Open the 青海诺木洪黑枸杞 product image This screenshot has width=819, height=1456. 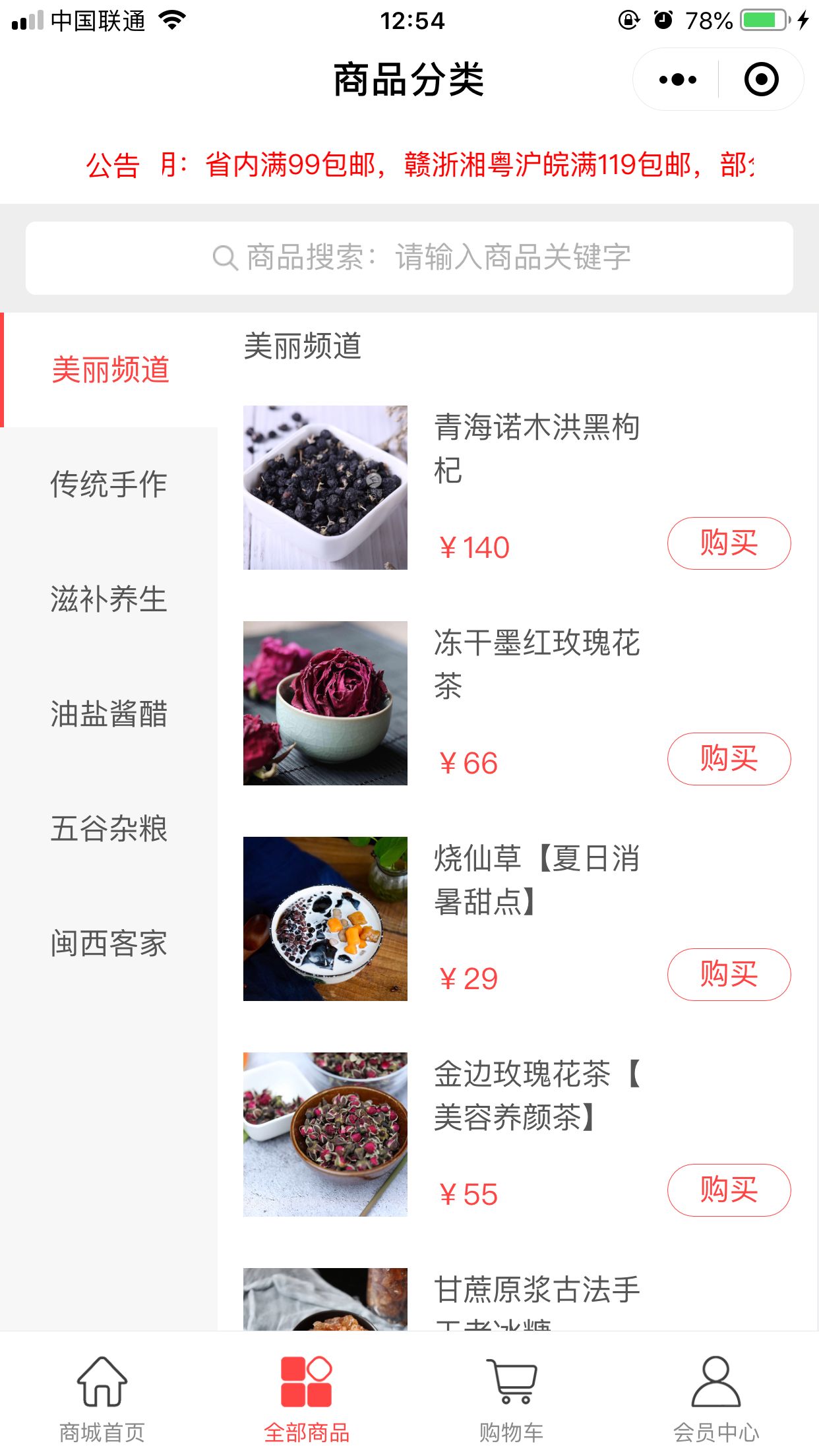[325, 487]
